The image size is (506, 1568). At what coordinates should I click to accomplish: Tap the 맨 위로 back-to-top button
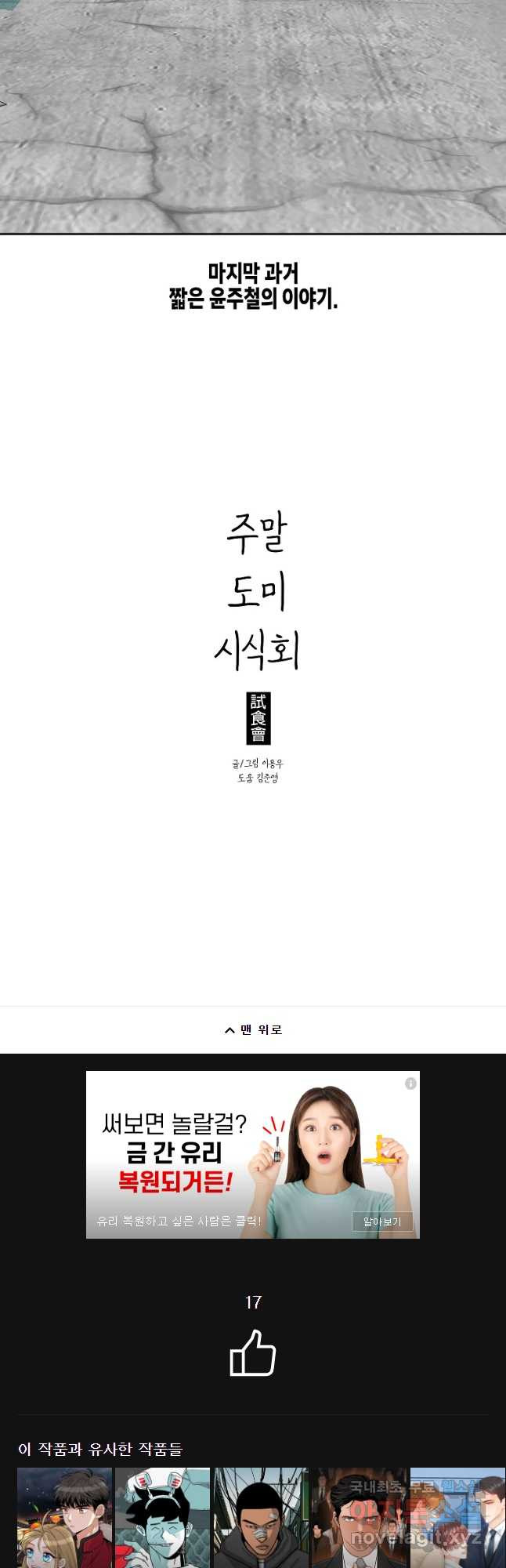pos(253,1029)
